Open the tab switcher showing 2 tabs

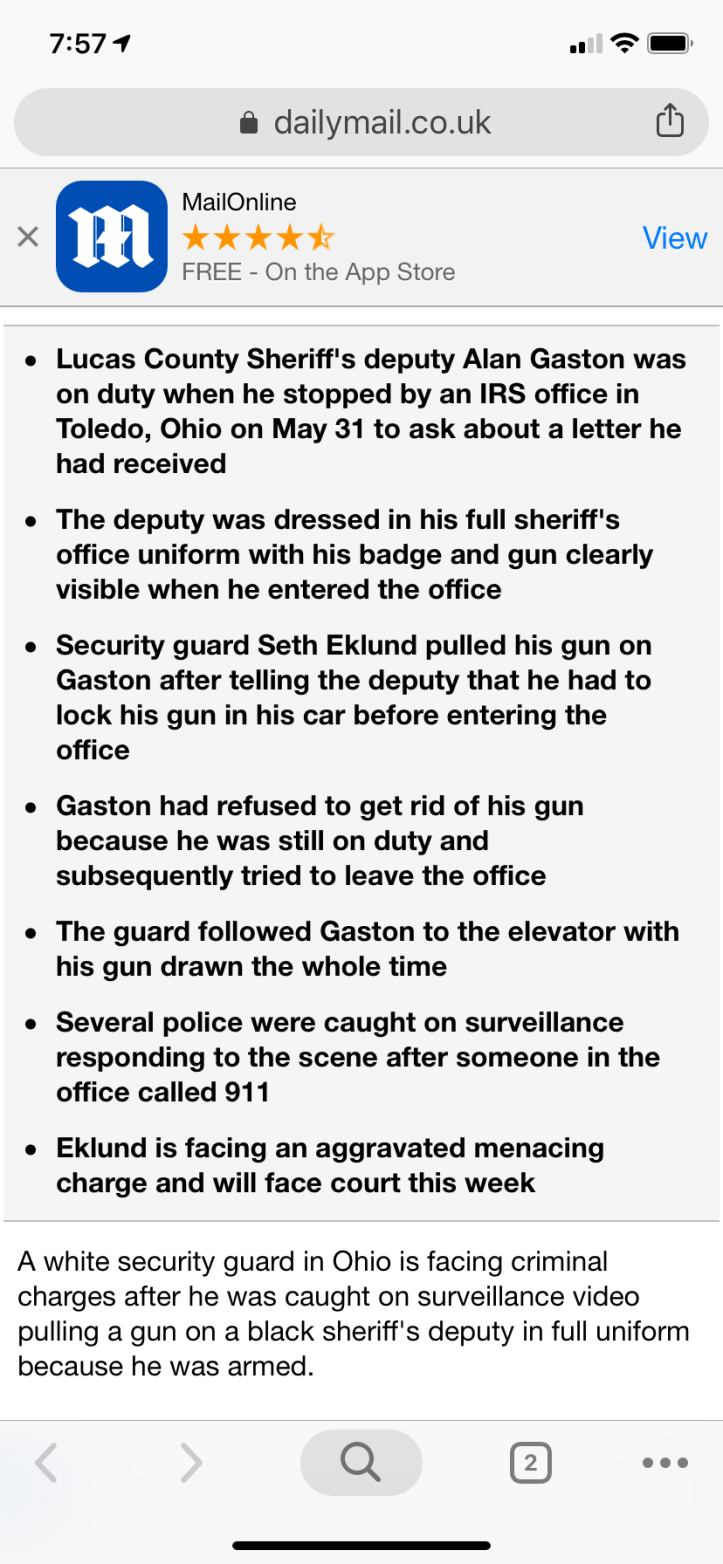[530, 1464]
